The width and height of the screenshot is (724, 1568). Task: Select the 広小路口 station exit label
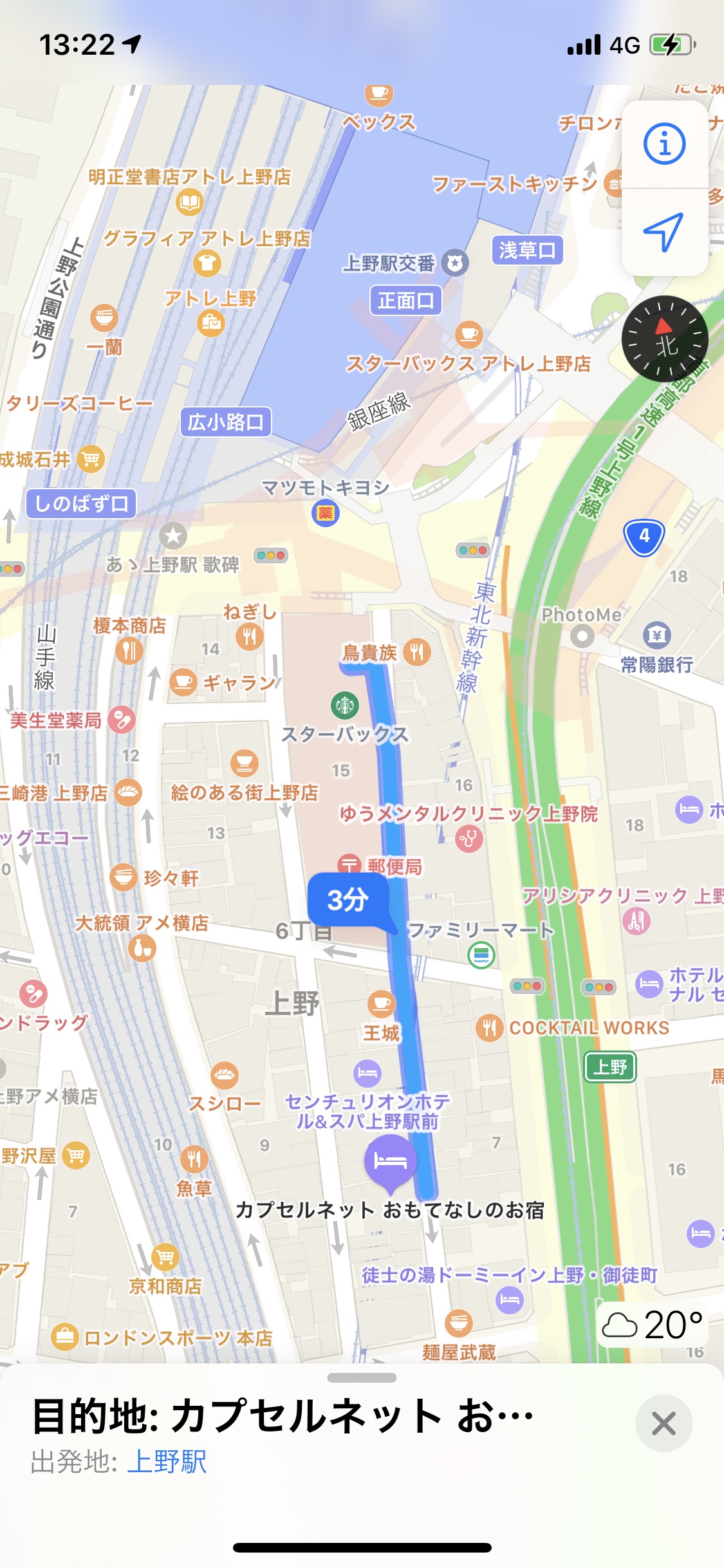point(225,422)
